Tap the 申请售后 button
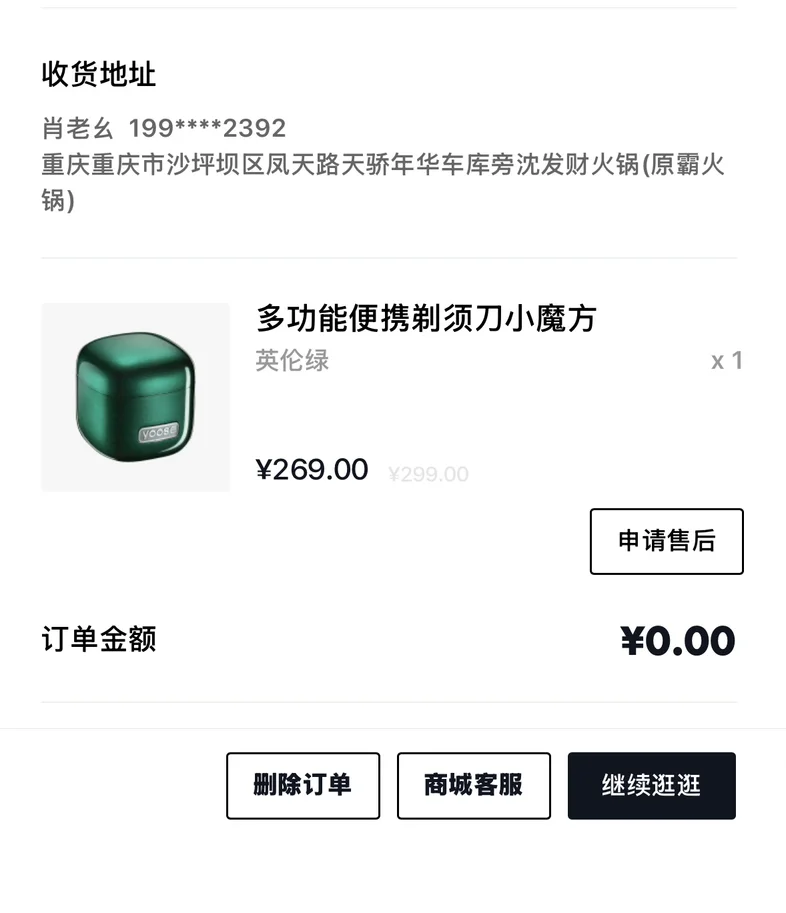This screenshot has height=913, width=786. pyautogui.click(x=667, y=542)
